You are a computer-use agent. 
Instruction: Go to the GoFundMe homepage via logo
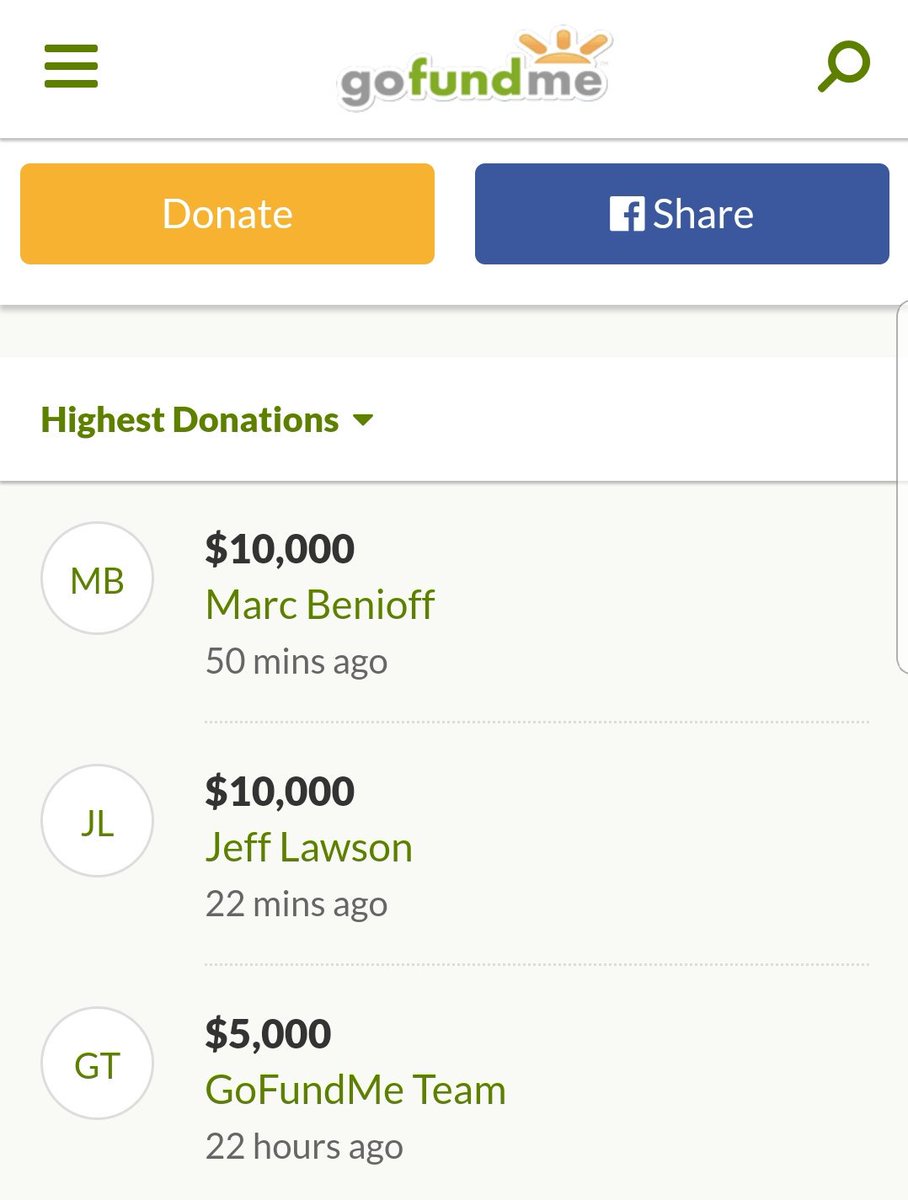(x=473, y=70)
